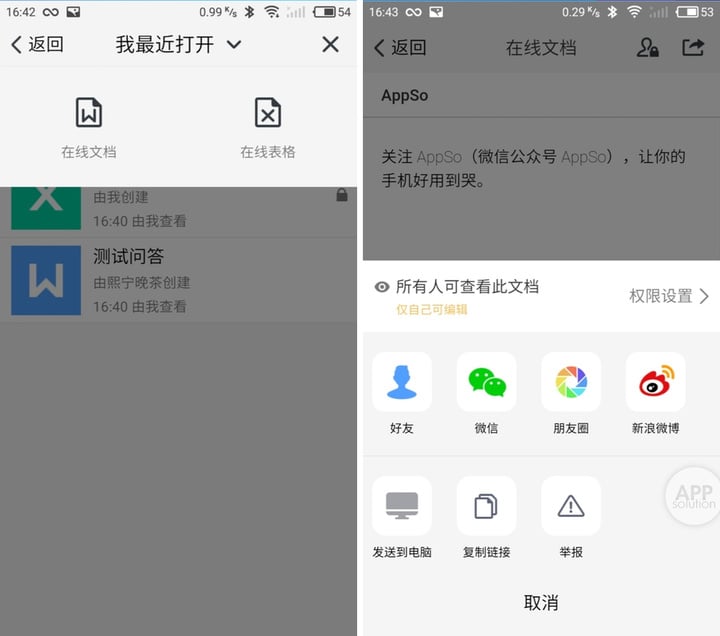Image resolution: width=720 pixels, height=636 pixels.
Task: Go back from the 我最近打开 screen
Action: (36, 44)
